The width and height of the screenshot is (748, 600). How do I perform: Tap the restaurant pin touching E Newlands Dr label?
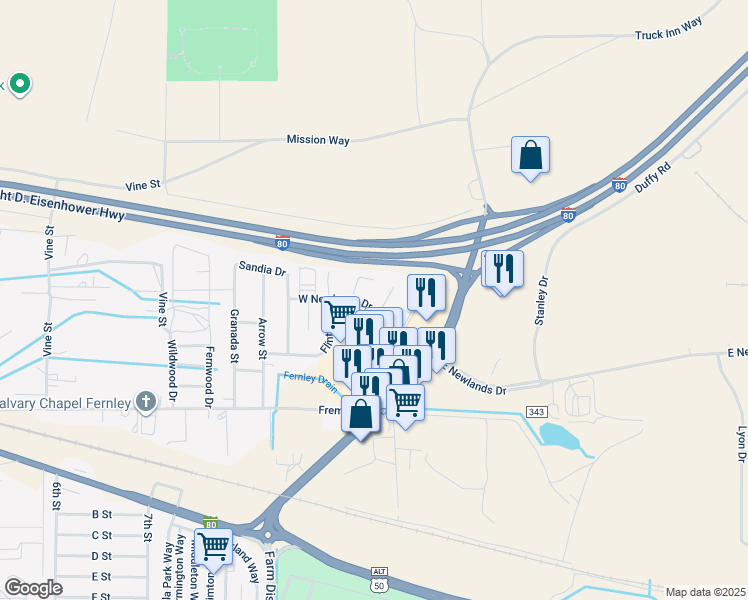pyautogui.click(x=437, y=346)
